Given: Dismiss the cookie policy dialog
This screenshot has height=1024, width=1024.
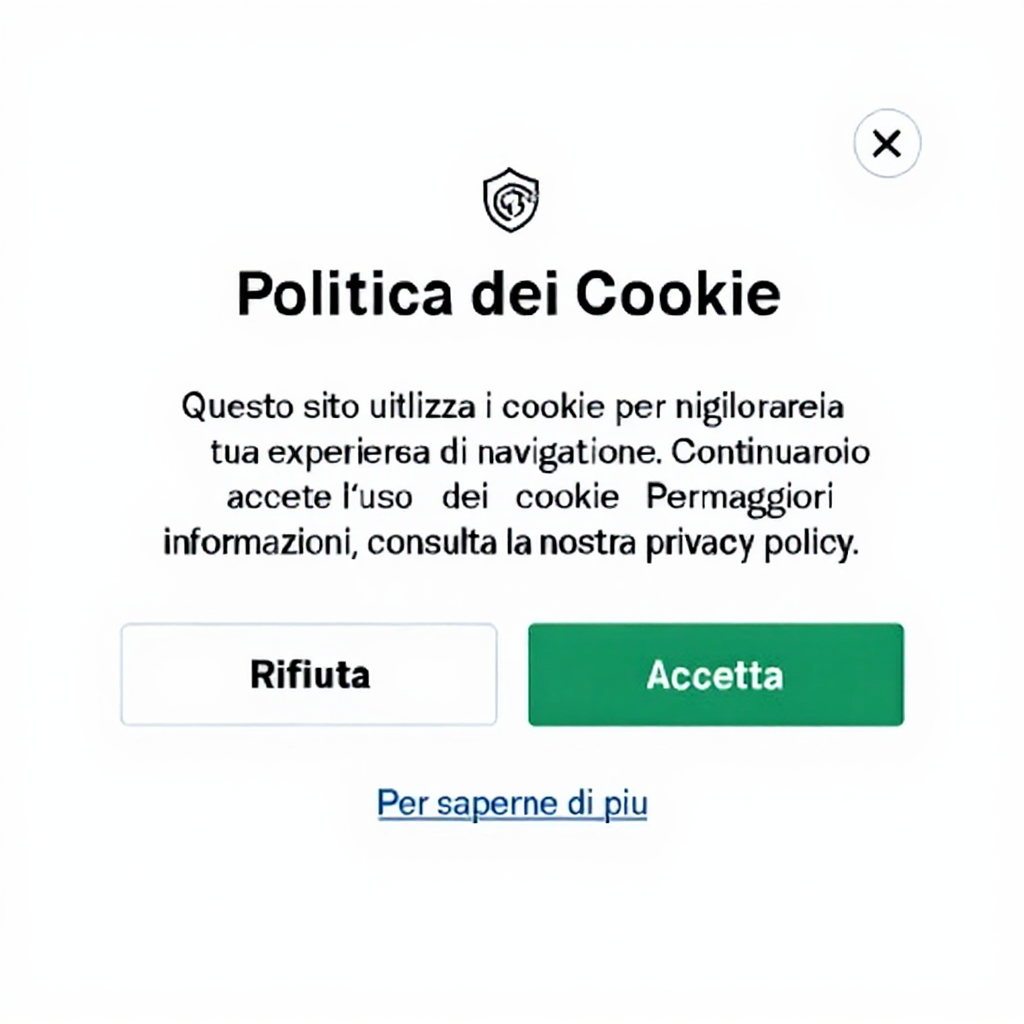Looking at the screenshot, I should 886,144.
